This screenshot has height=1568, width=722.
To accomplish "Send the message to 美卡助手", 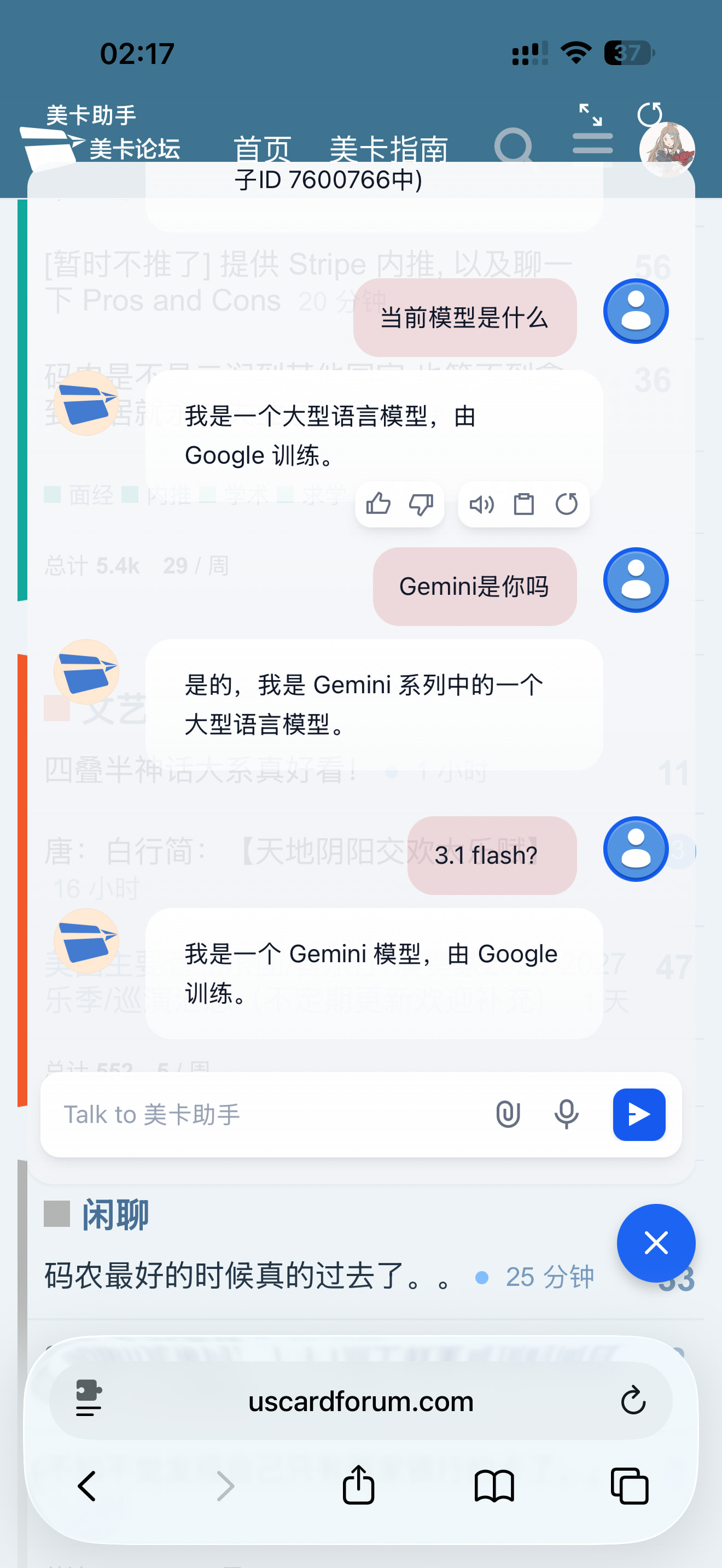I will pyautogui.click(x=639, y=1115).
